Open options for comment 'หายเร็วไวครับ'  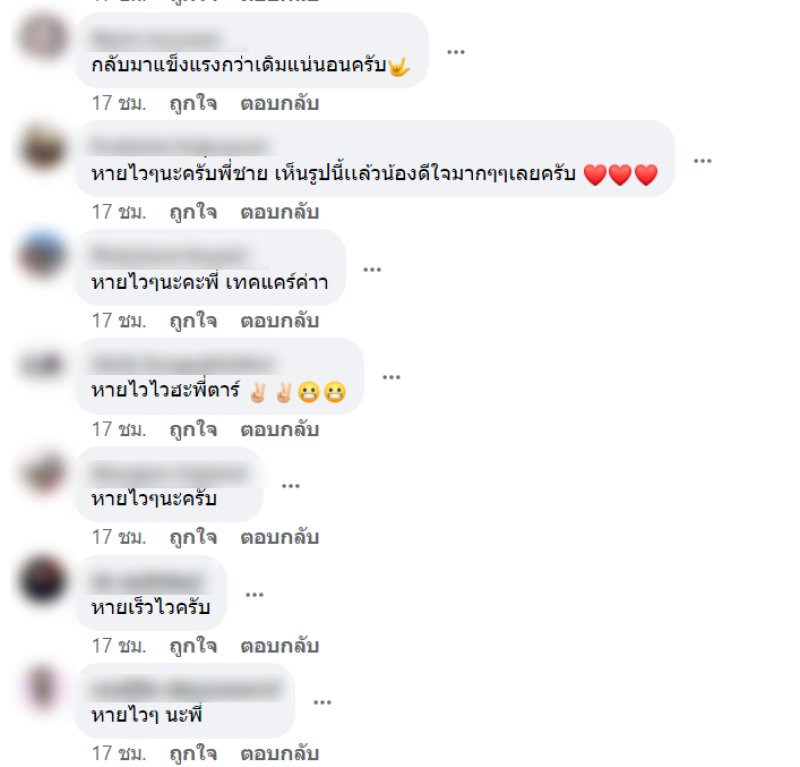(x=255, y=594)
